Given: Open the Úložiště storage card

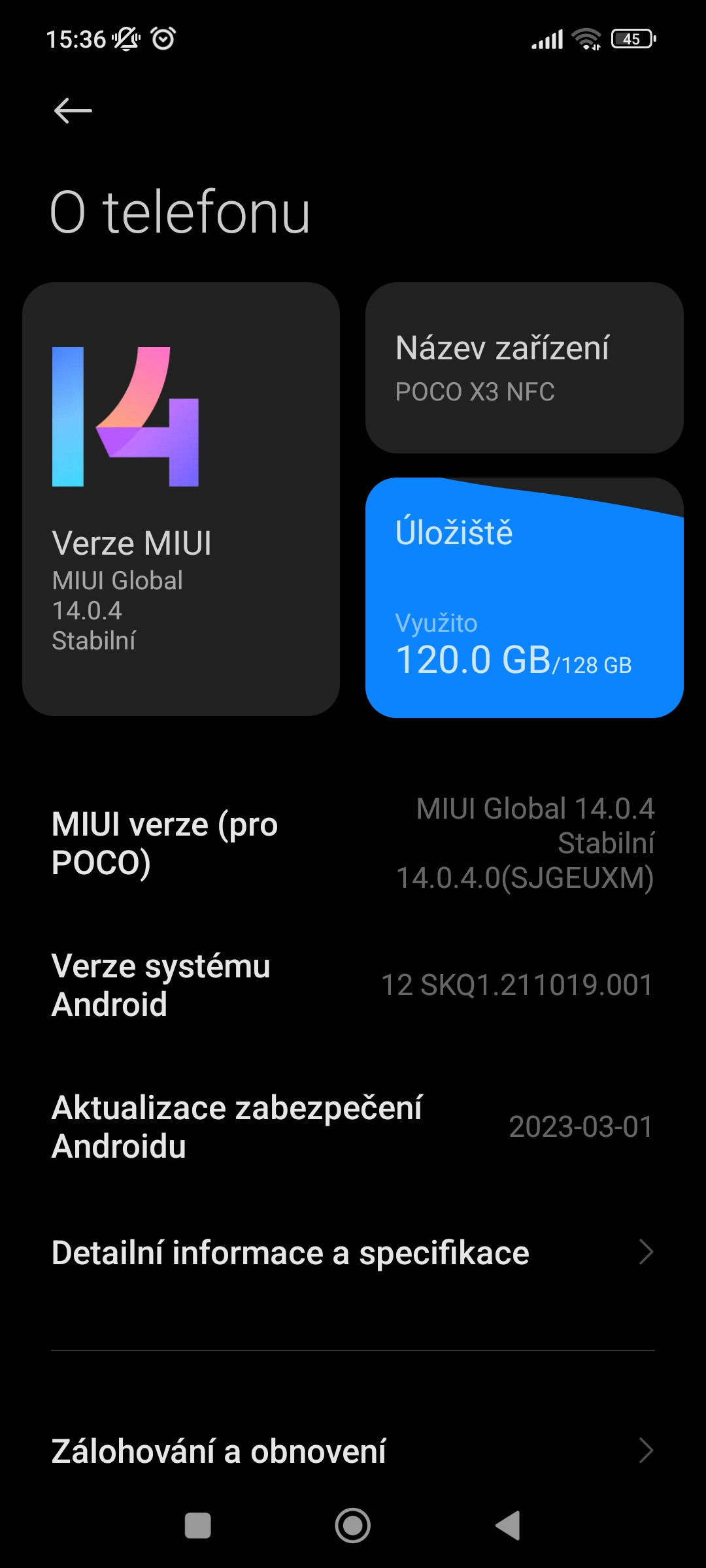Looking at the screenshot, I should click(x=524, y=598).
